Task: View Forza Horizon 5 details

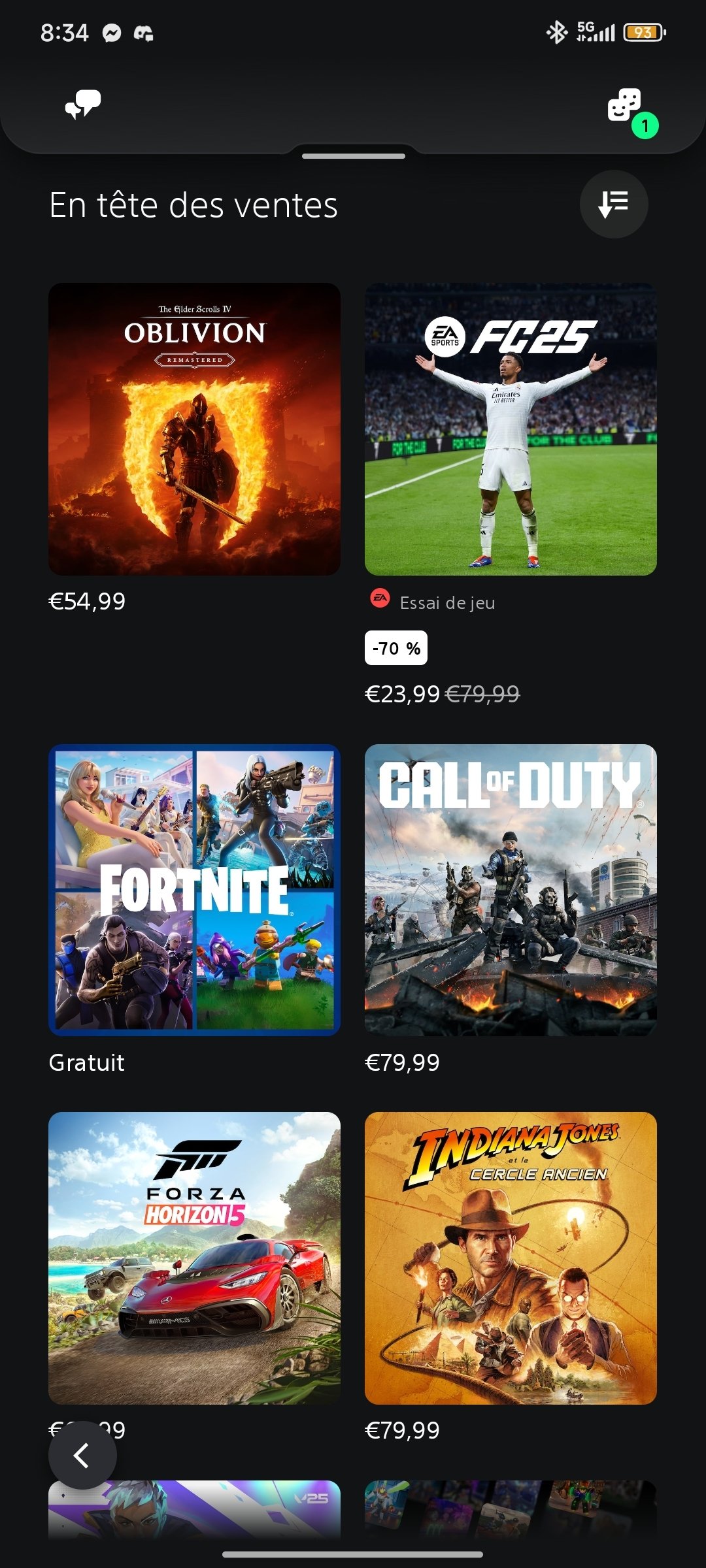Action: pyautogui.click(x=194, y=1258)
